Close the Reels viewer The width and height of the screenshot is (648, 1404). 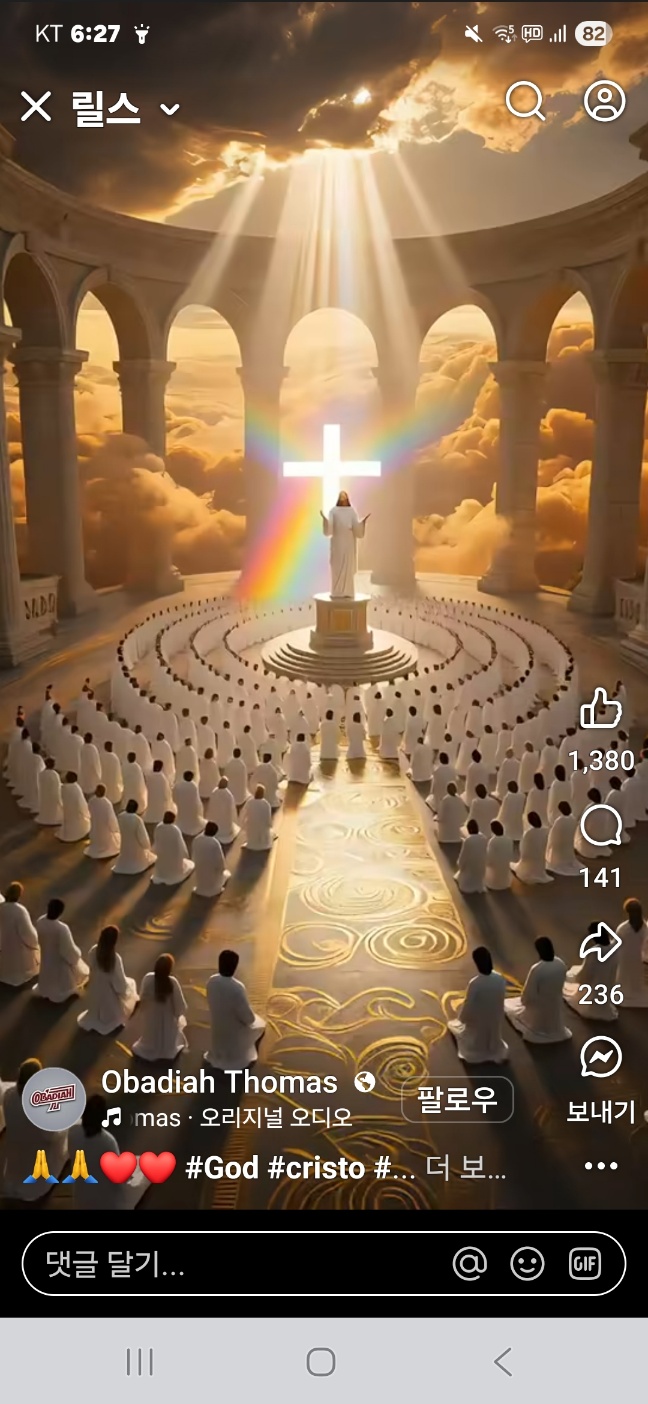[36, 106]
